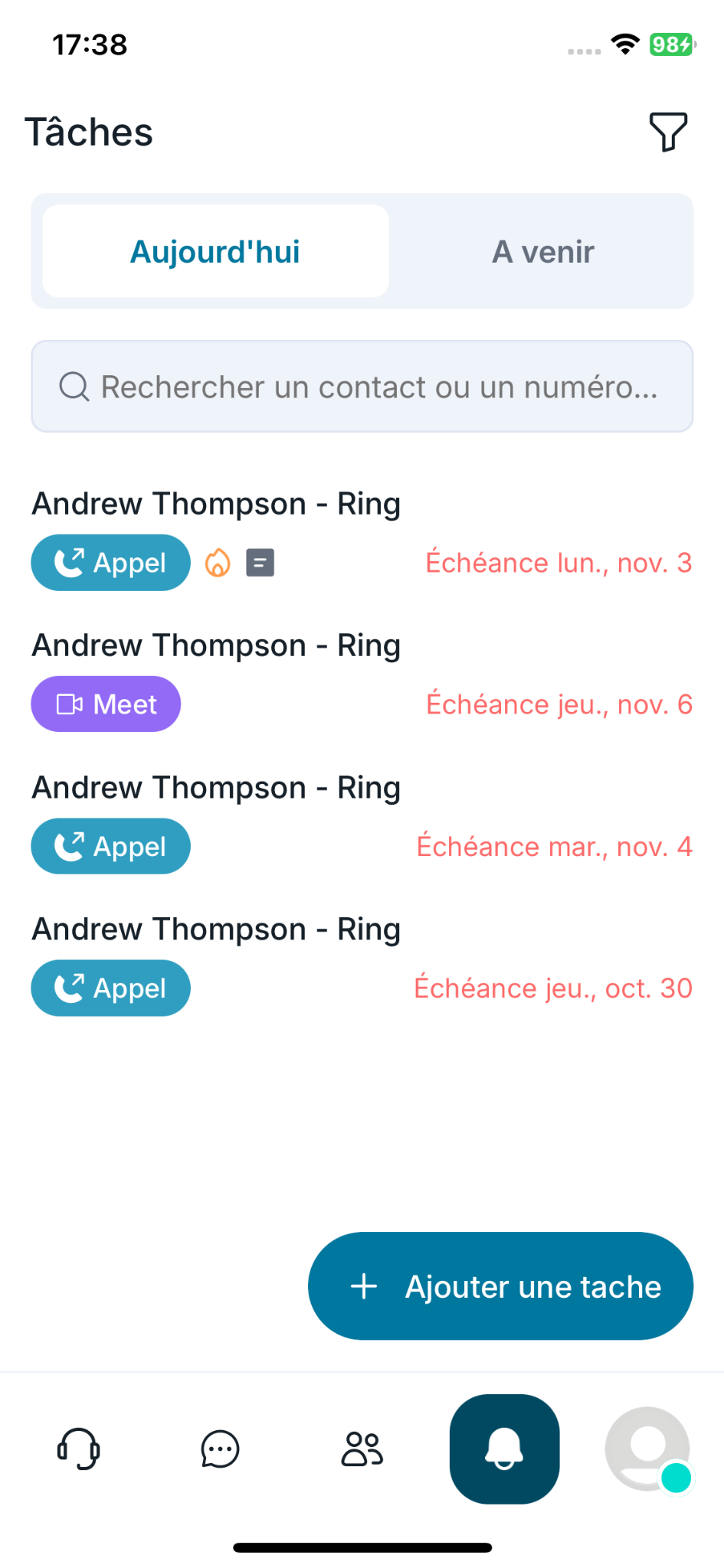Viewport: 724px width, 1568px height.
Task: Open the call task due mar., nov. 4
Action: tap(216, 789)
